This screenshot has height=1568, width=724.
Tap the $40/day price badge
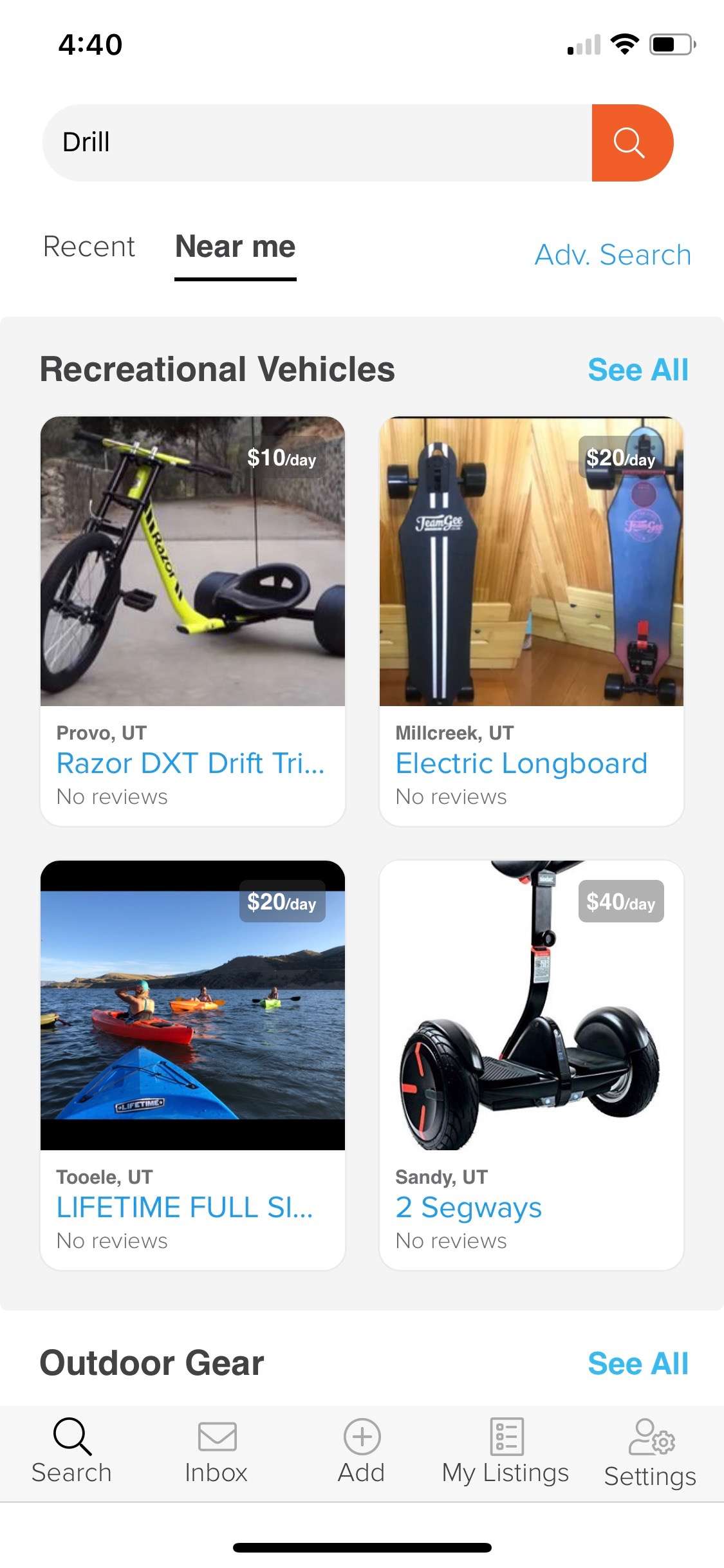(620, 902)
